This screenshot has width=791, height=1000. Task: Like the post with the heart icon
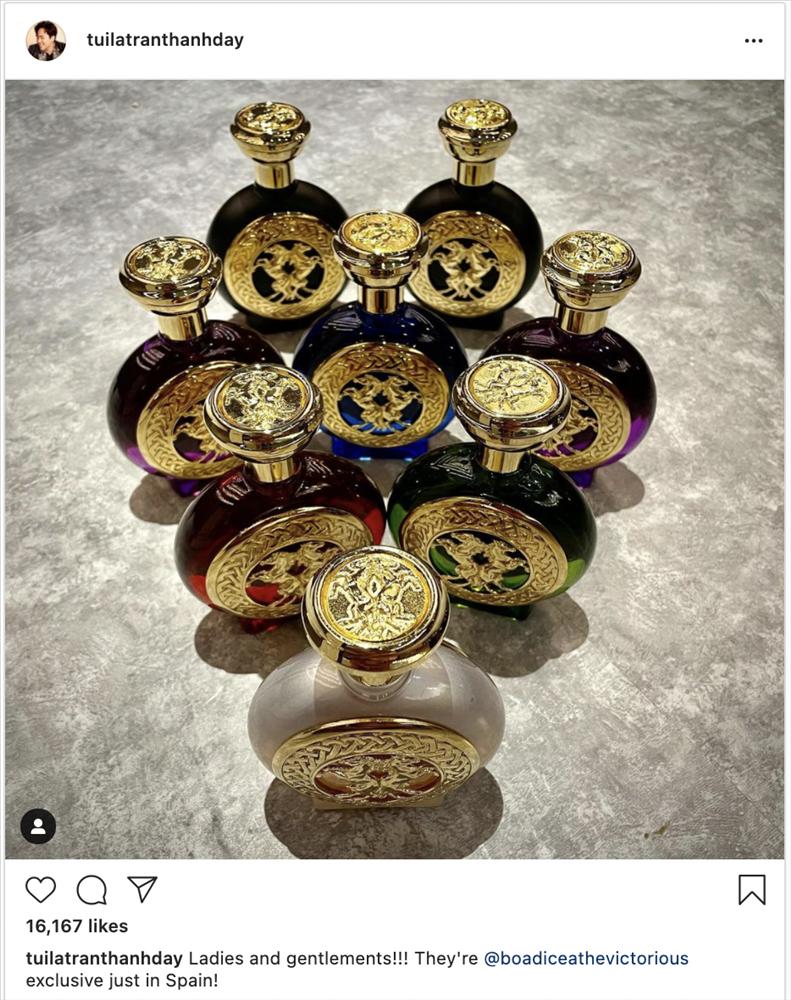(40, 889)
